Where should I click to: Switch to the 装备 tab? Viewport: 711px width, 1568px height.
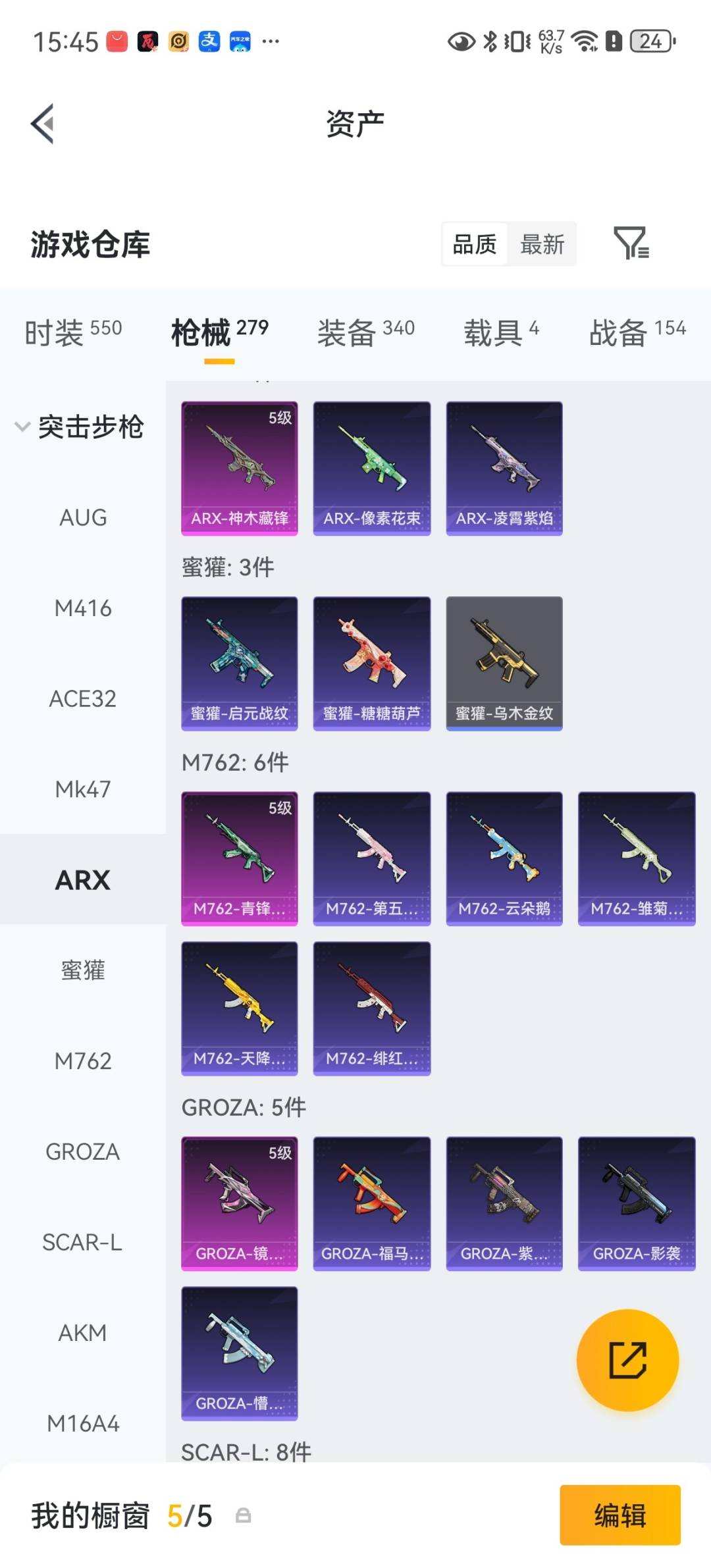(366, 331)
